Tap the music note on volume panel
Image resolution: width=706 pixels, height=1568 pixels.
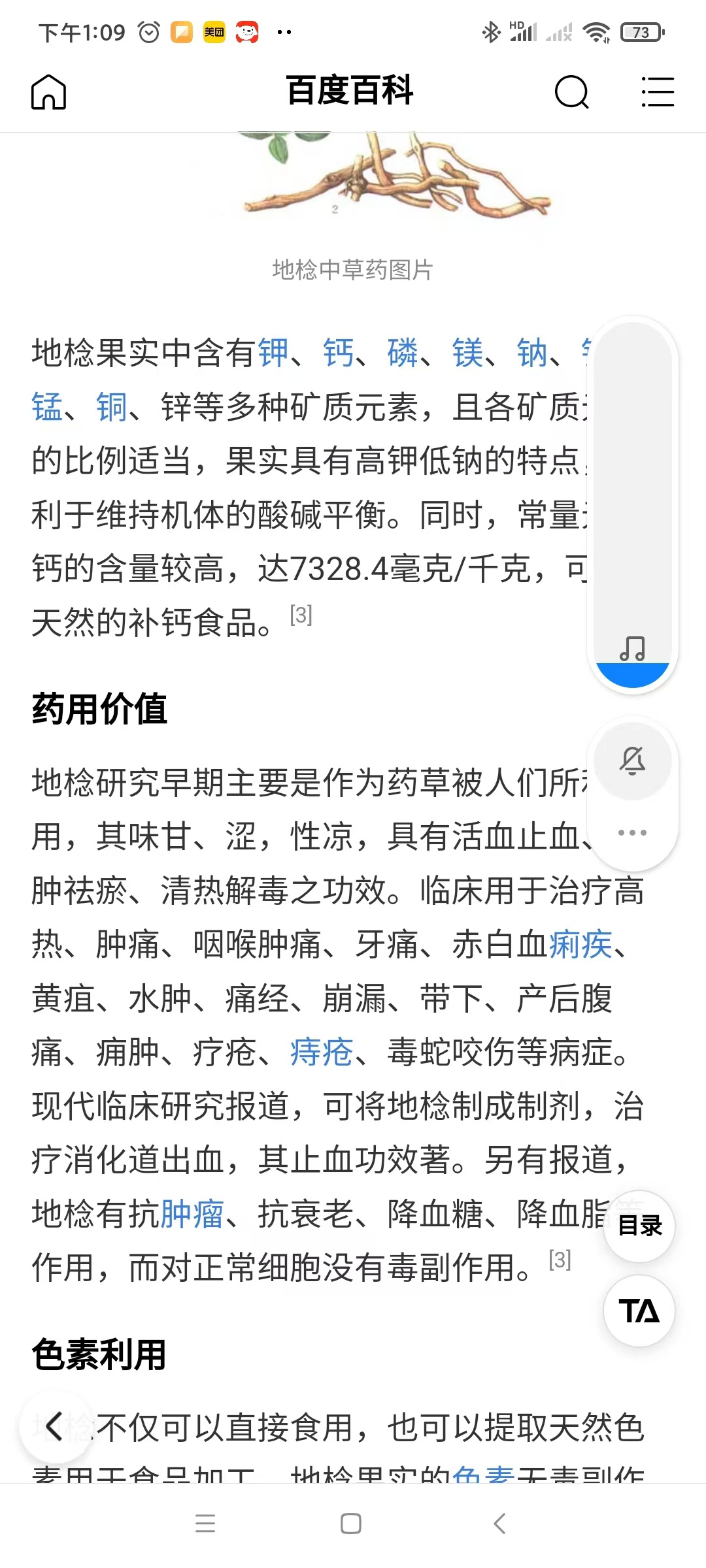tap(632, 649)
